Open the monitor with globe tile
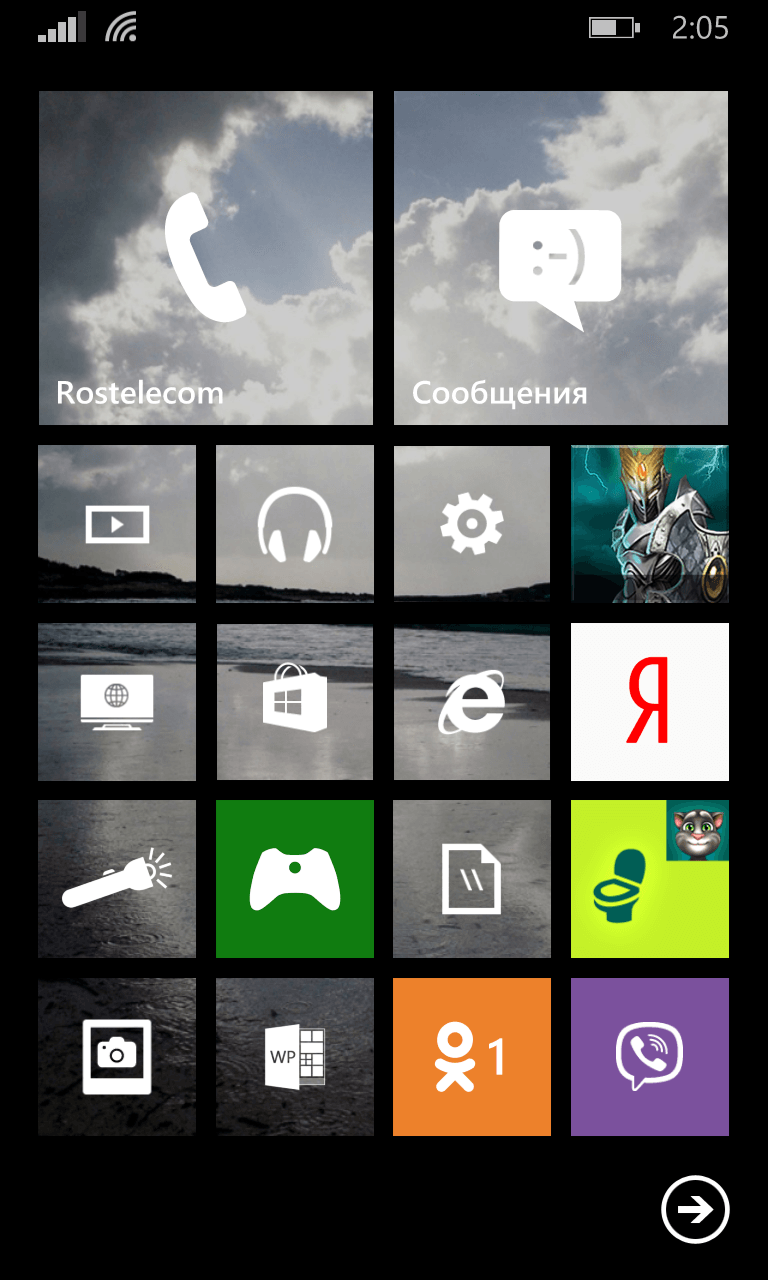 [x=117, y=702]
